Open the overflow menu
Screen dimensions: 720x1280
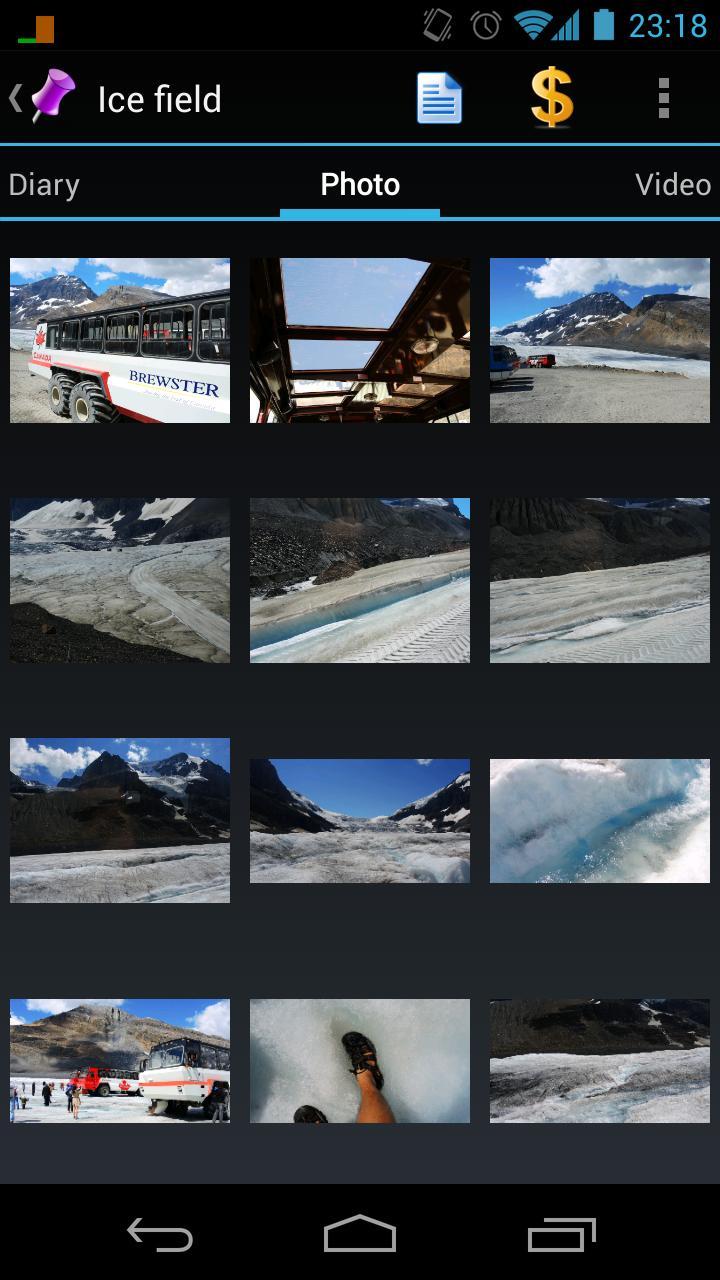coord(663,99)
